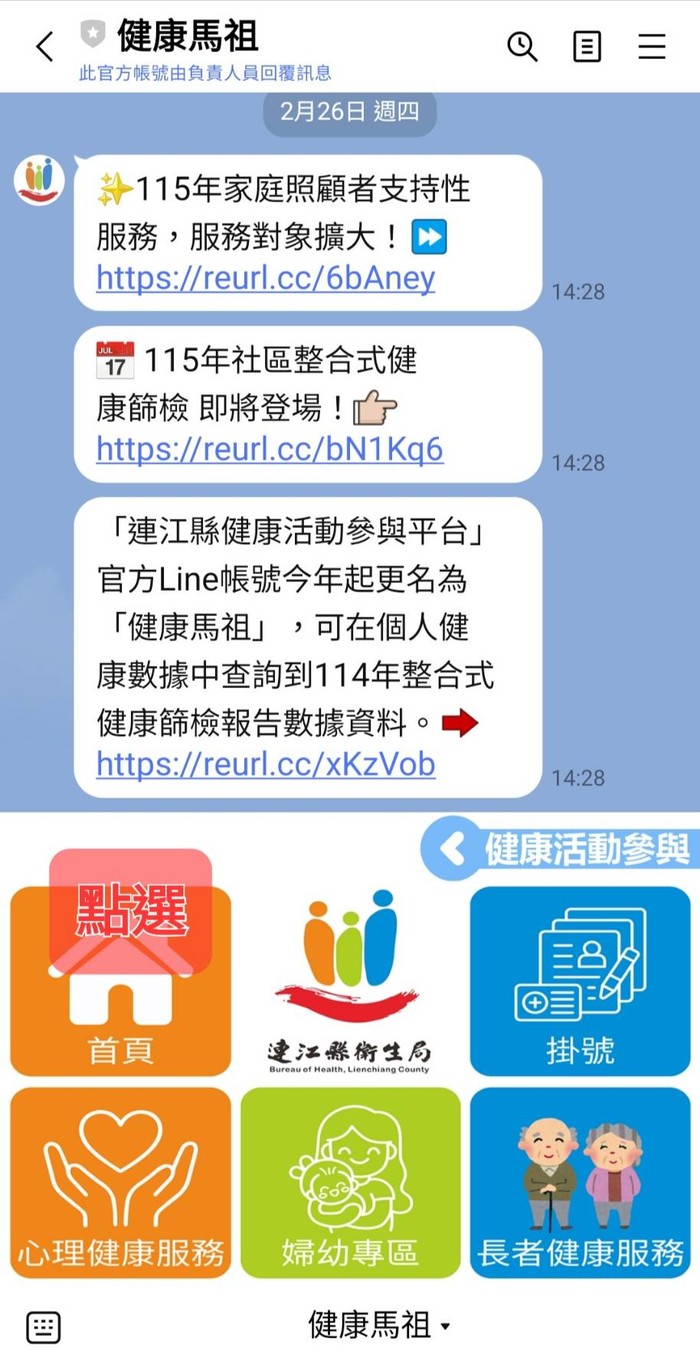This screenshot has height=1372, width=700.
Task: Collapse the 健康馬祖 rich menu
Action: 380,1327
